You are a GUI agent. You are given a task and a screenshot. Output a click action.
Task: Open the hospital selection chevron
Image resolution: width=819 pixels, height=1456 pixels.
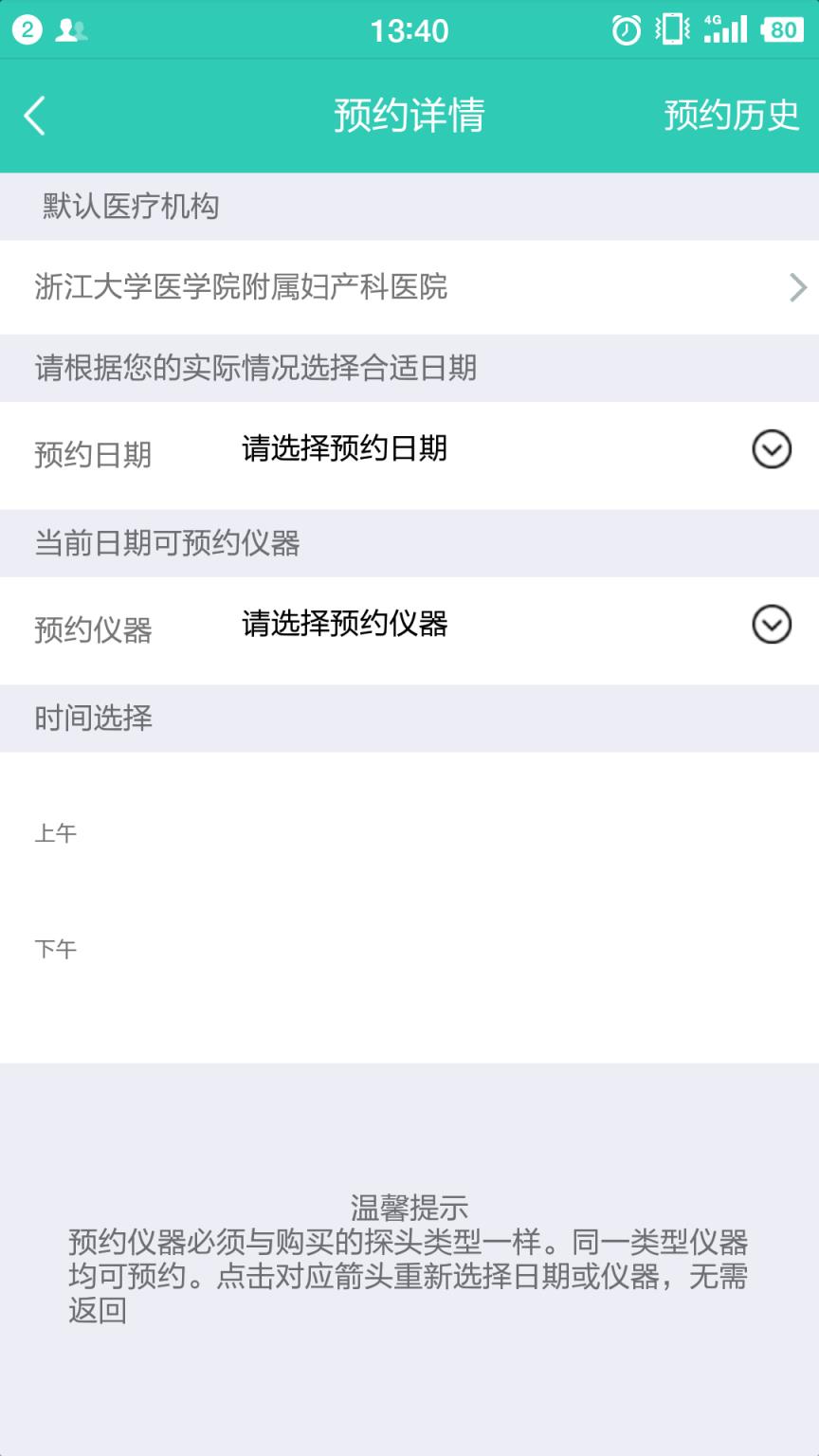click(796, 289)
